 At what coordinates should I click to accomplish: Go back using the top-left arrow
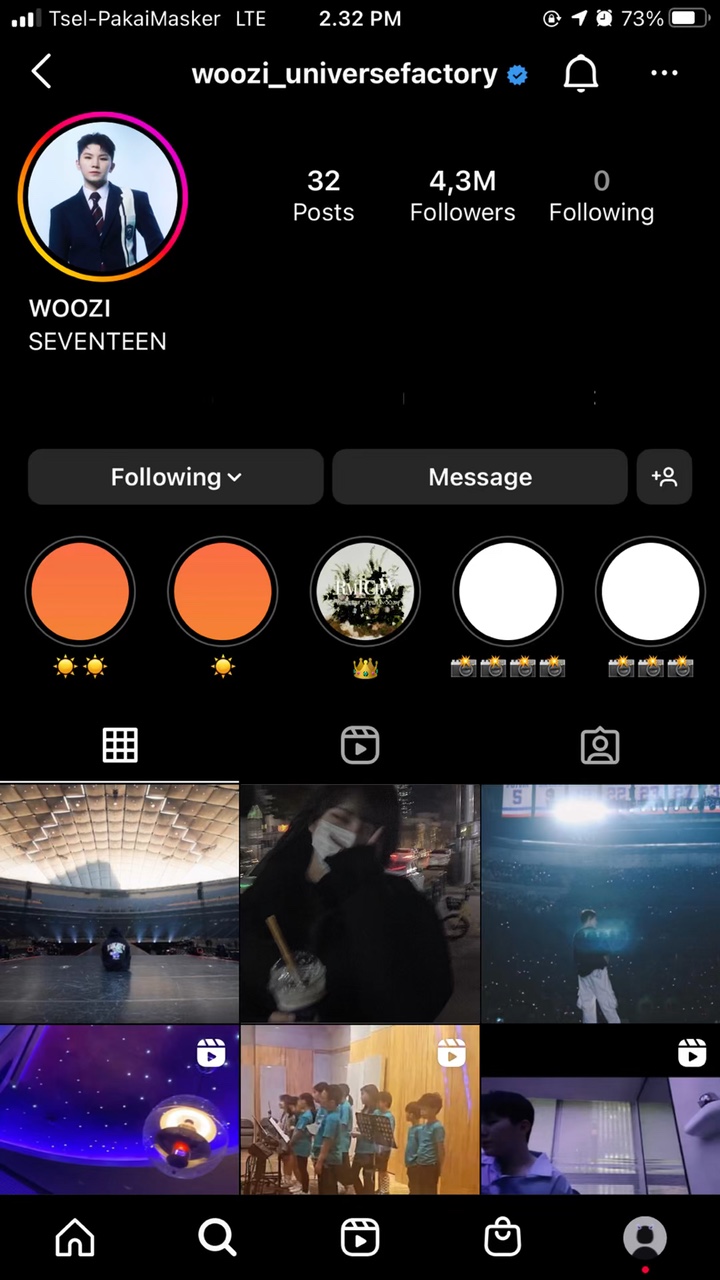41,72
